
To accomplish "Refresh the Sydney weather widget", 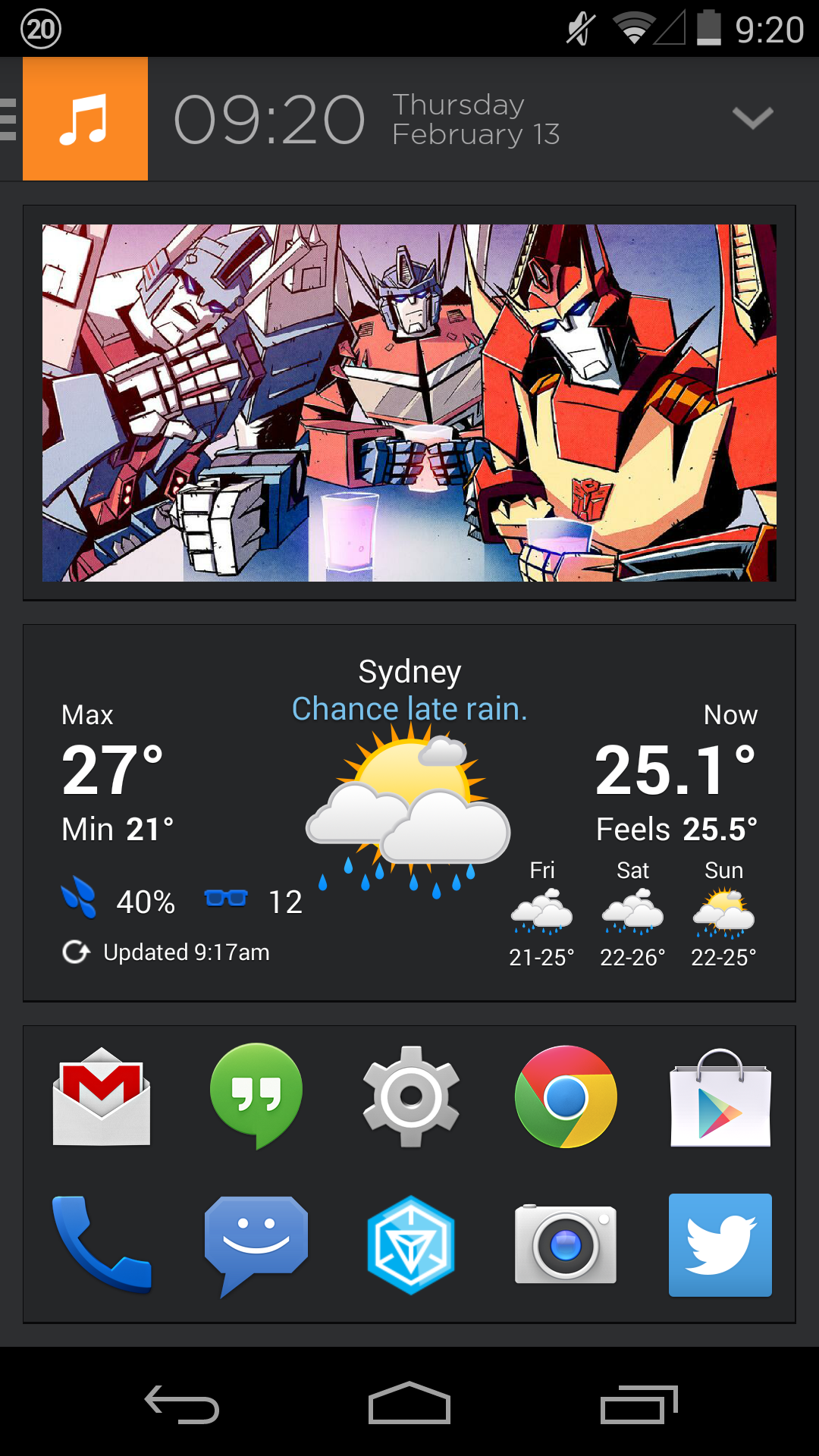I will click(x=76, y=952).
